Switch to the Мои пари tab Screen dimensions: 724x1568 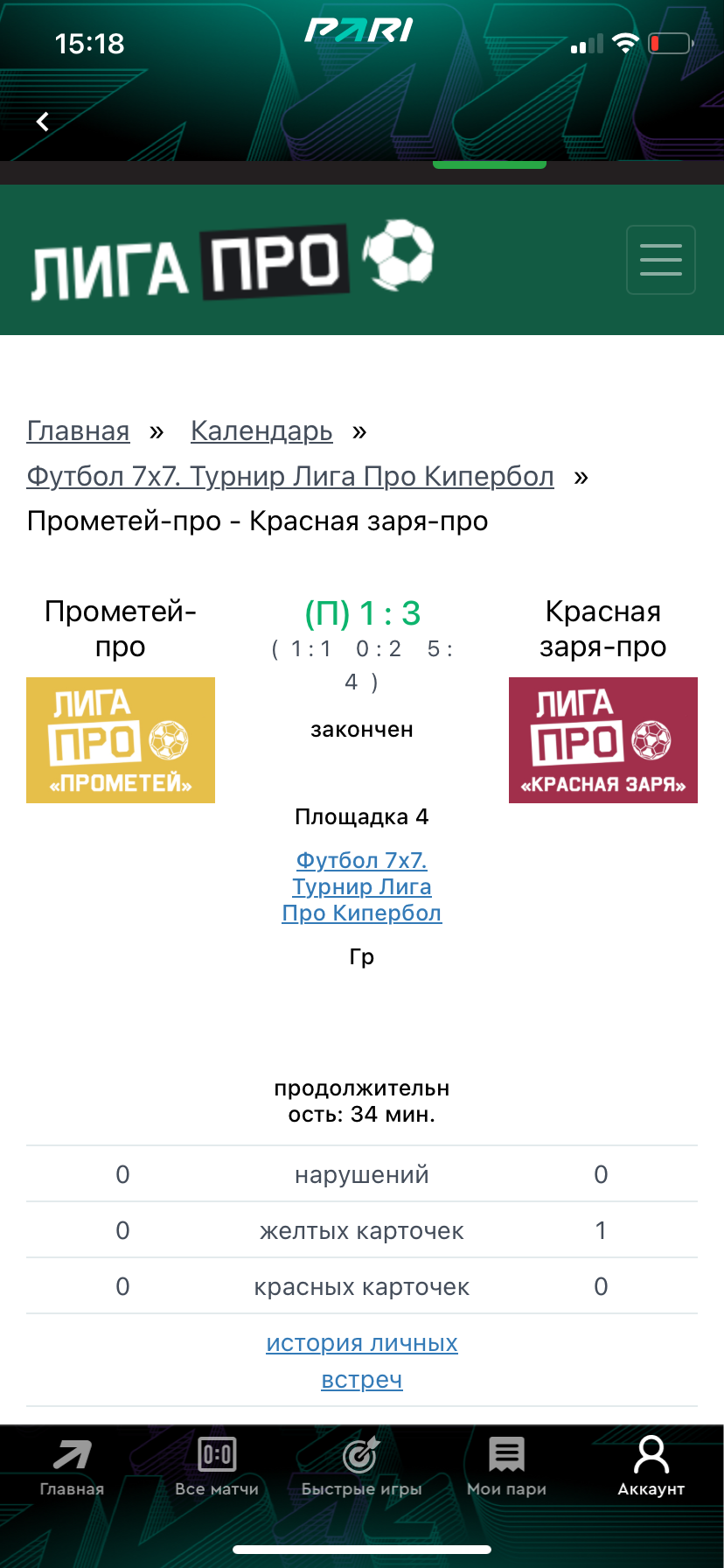tap(506, 1466)
